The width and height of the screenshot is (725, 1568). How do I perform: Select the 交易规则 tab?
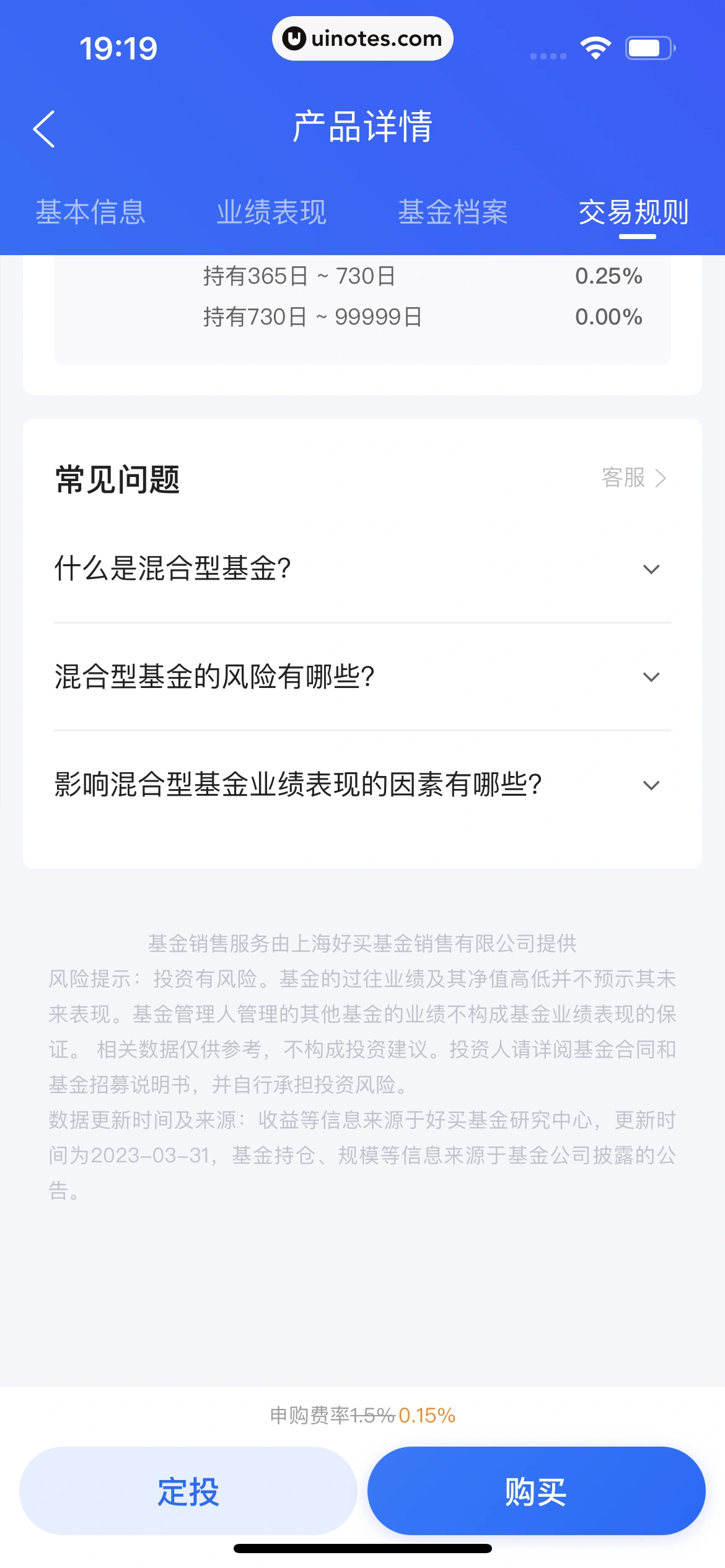click(x=633, y=212)
